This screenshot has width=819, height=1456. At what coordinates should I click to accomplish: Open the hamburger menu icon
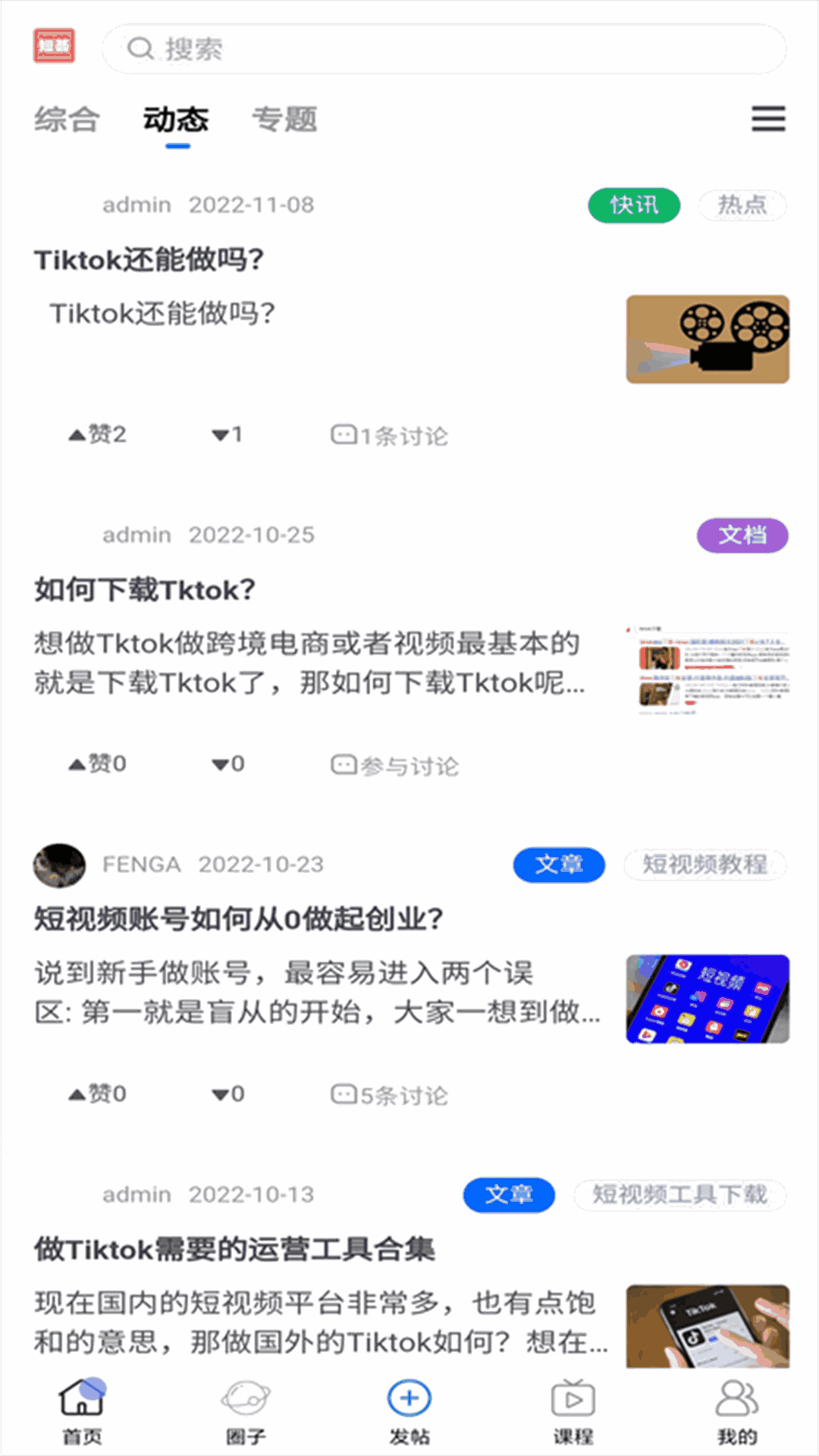coord(768,119)
